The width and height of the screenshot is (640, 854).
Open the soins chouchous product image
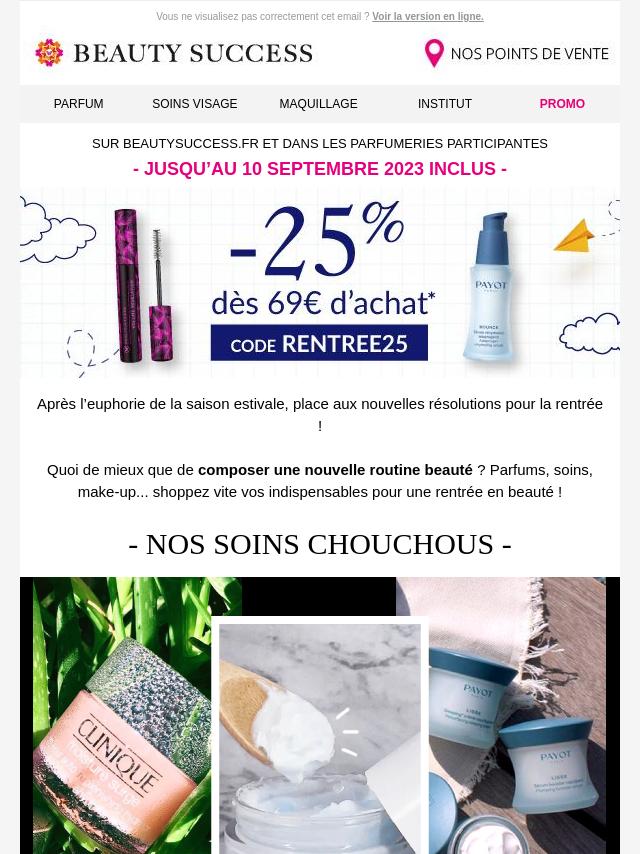(320, 715)
